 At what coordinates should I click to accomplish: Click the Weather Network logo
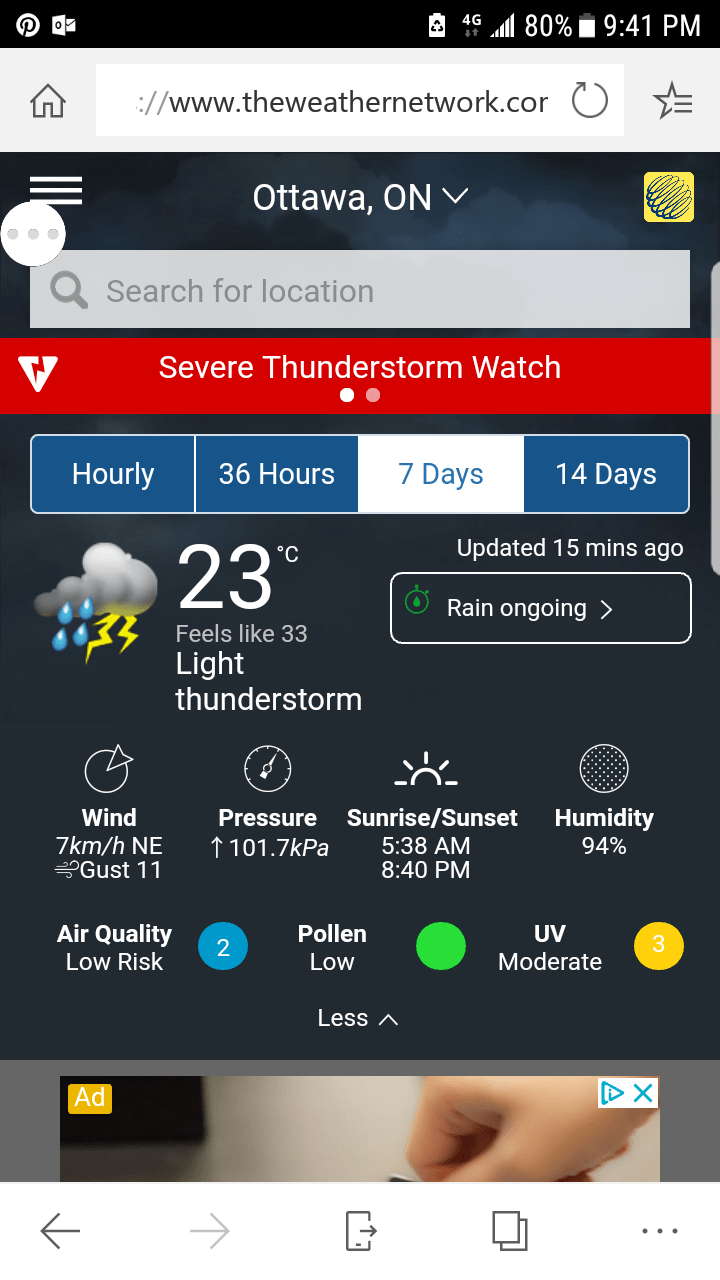pyautogui.click(x=668, y=197)
